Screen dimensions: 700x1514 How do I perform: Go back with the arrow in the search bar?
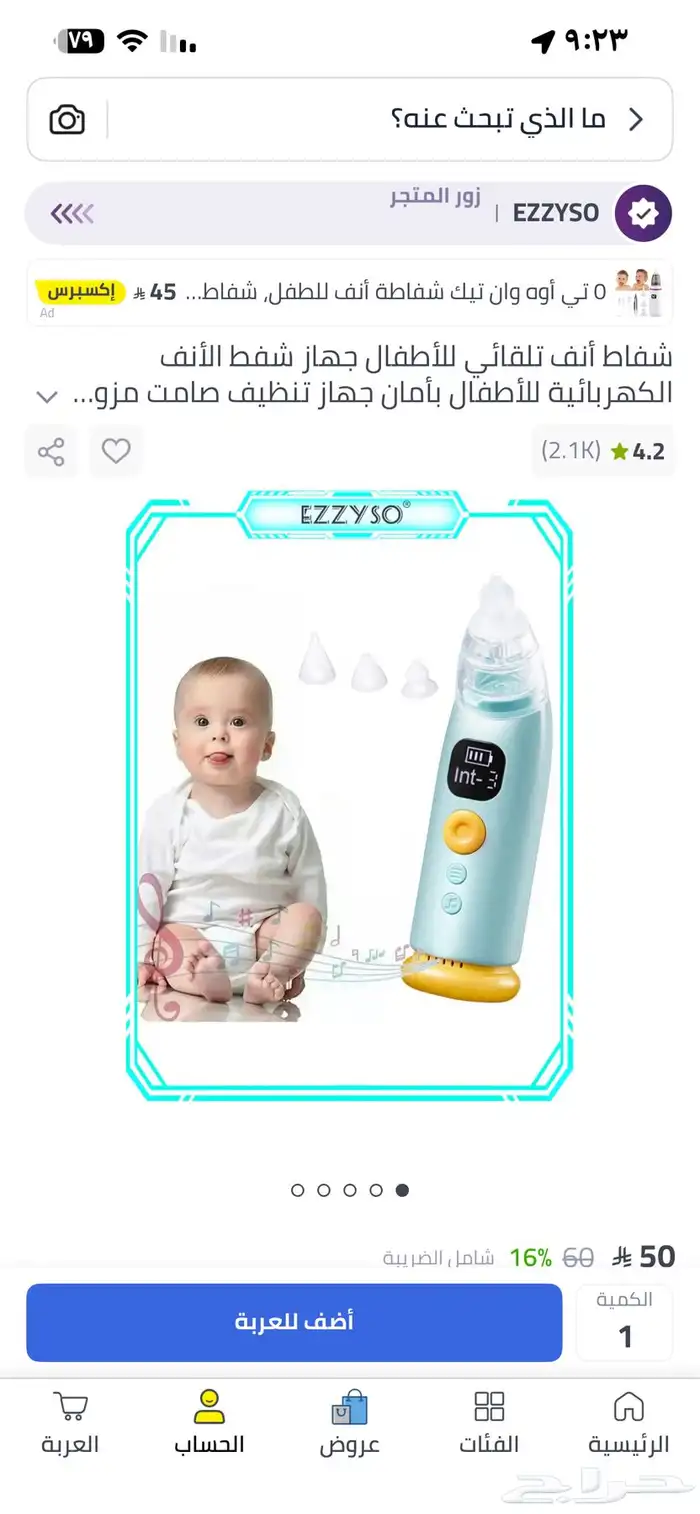pos(635,120)
